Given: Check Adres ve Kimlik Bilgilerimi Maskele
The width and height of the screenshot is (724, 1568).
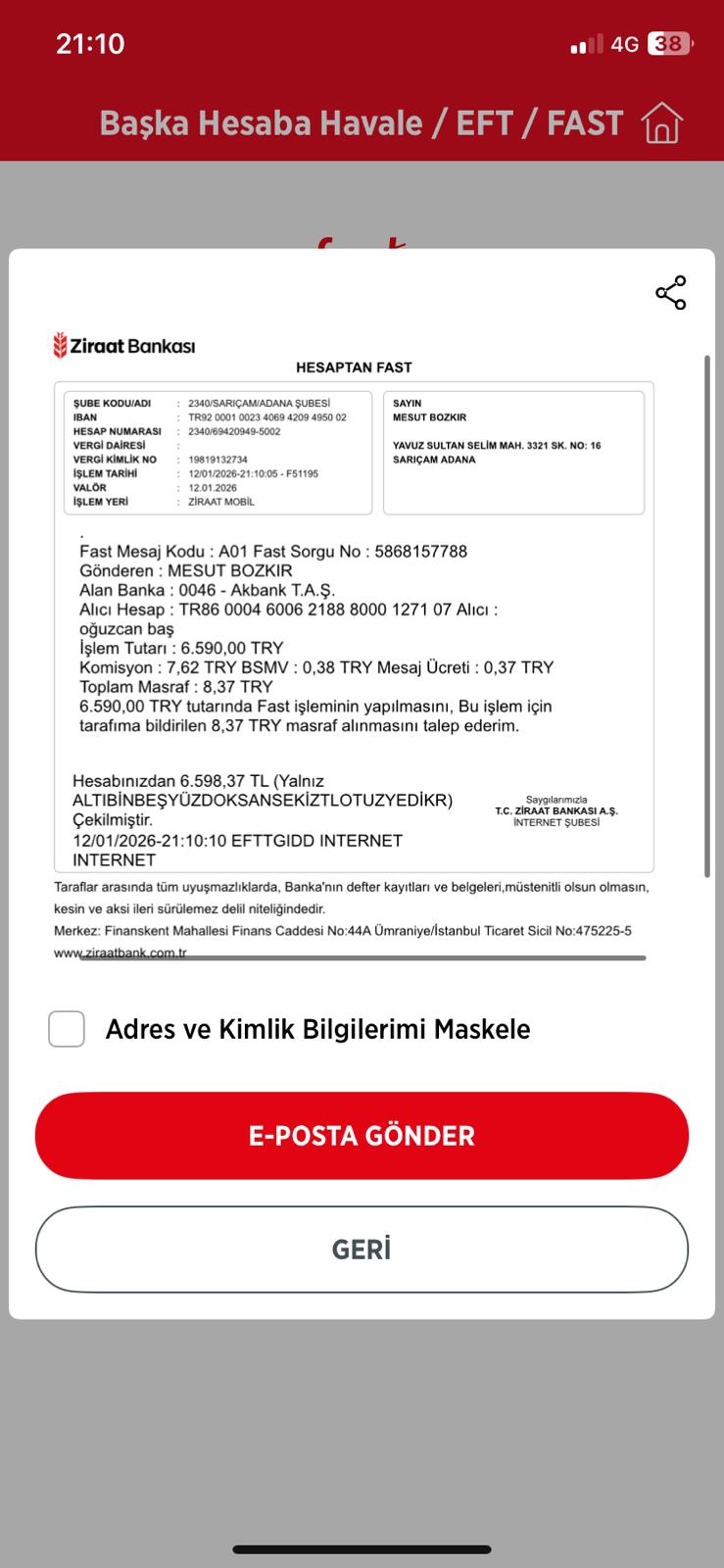Looking at the screenshot, I should (67, 1029).
